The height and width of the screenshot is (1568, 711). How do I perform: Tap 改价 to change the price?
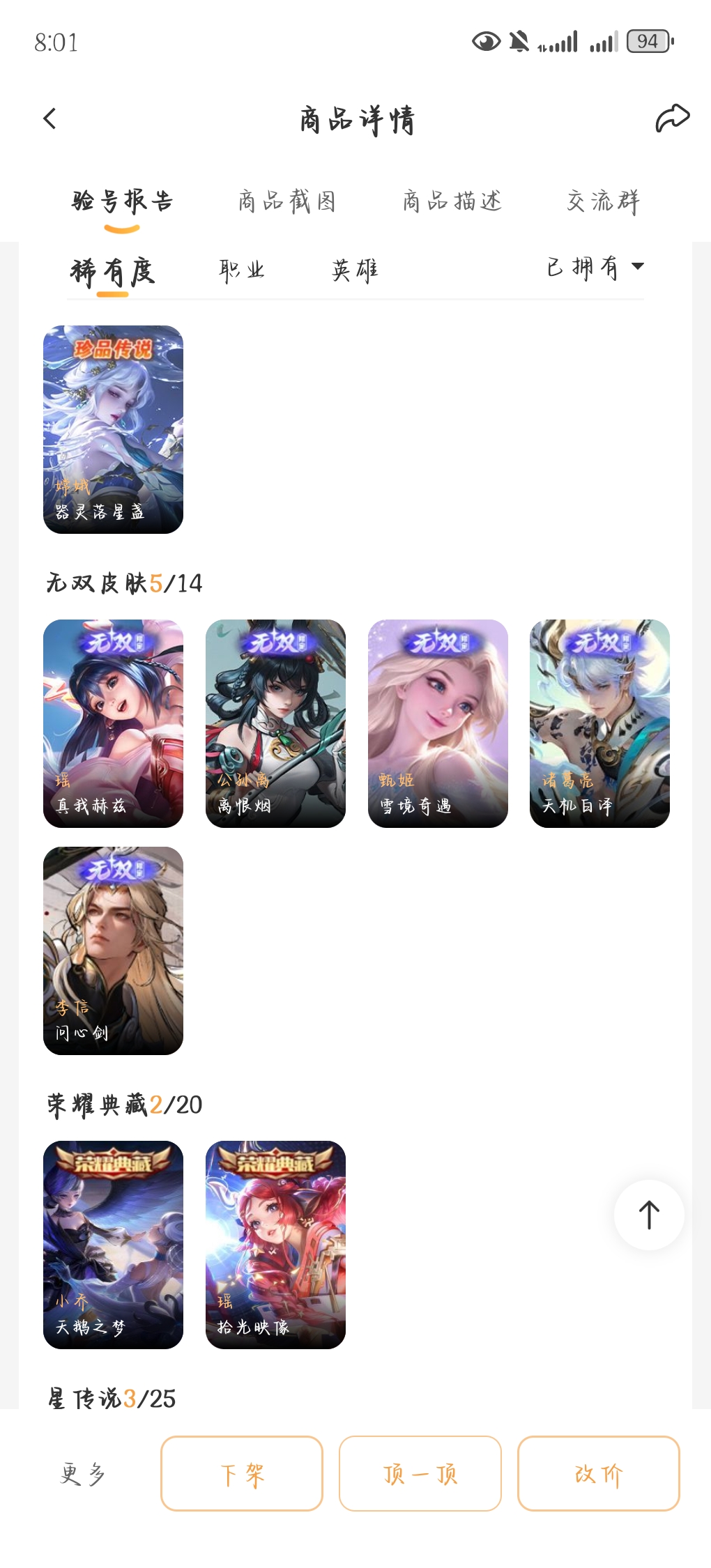(598, 1473)
